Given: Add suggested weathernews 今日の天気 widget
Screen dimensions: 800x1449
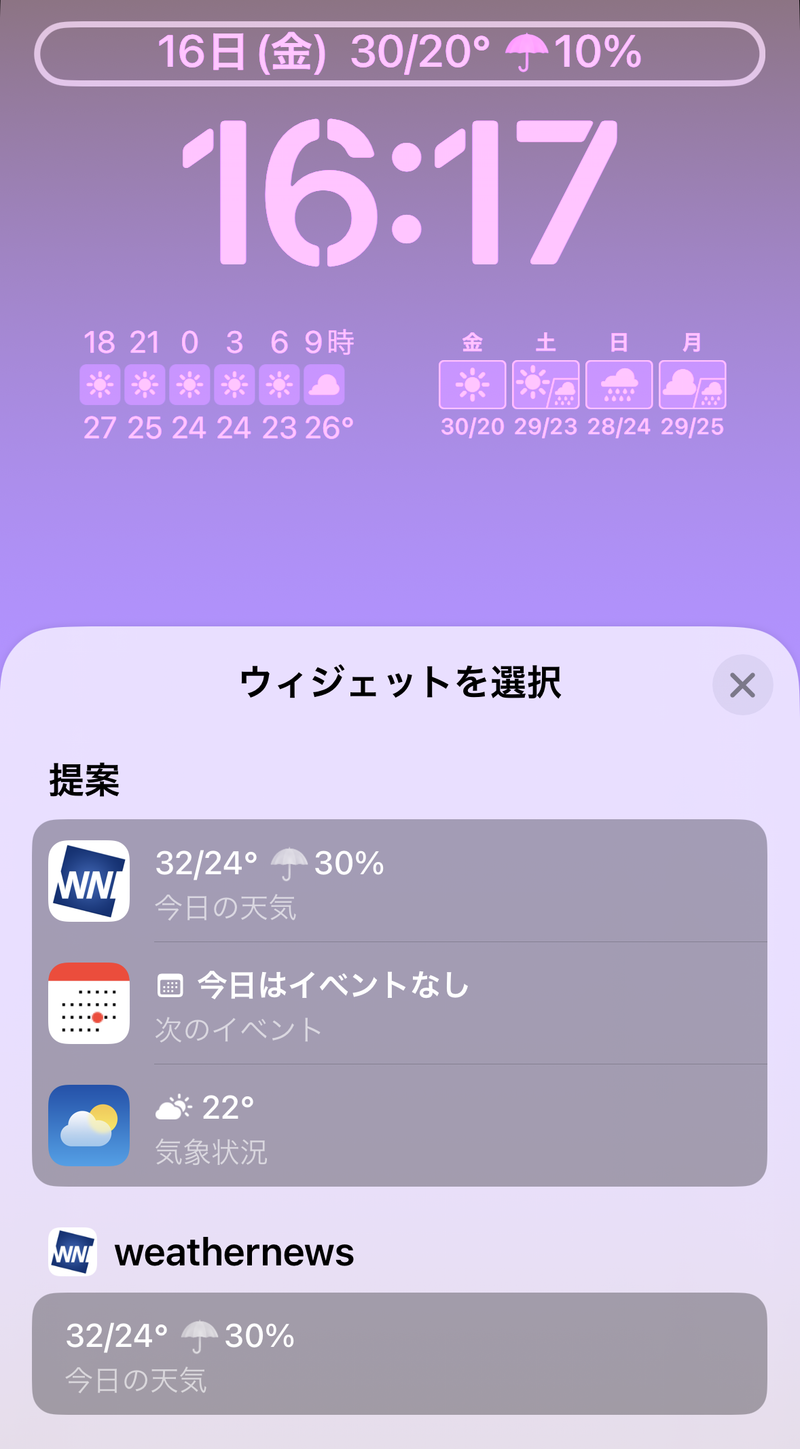Looking at the screenshot, I should (x=400, y=881).
